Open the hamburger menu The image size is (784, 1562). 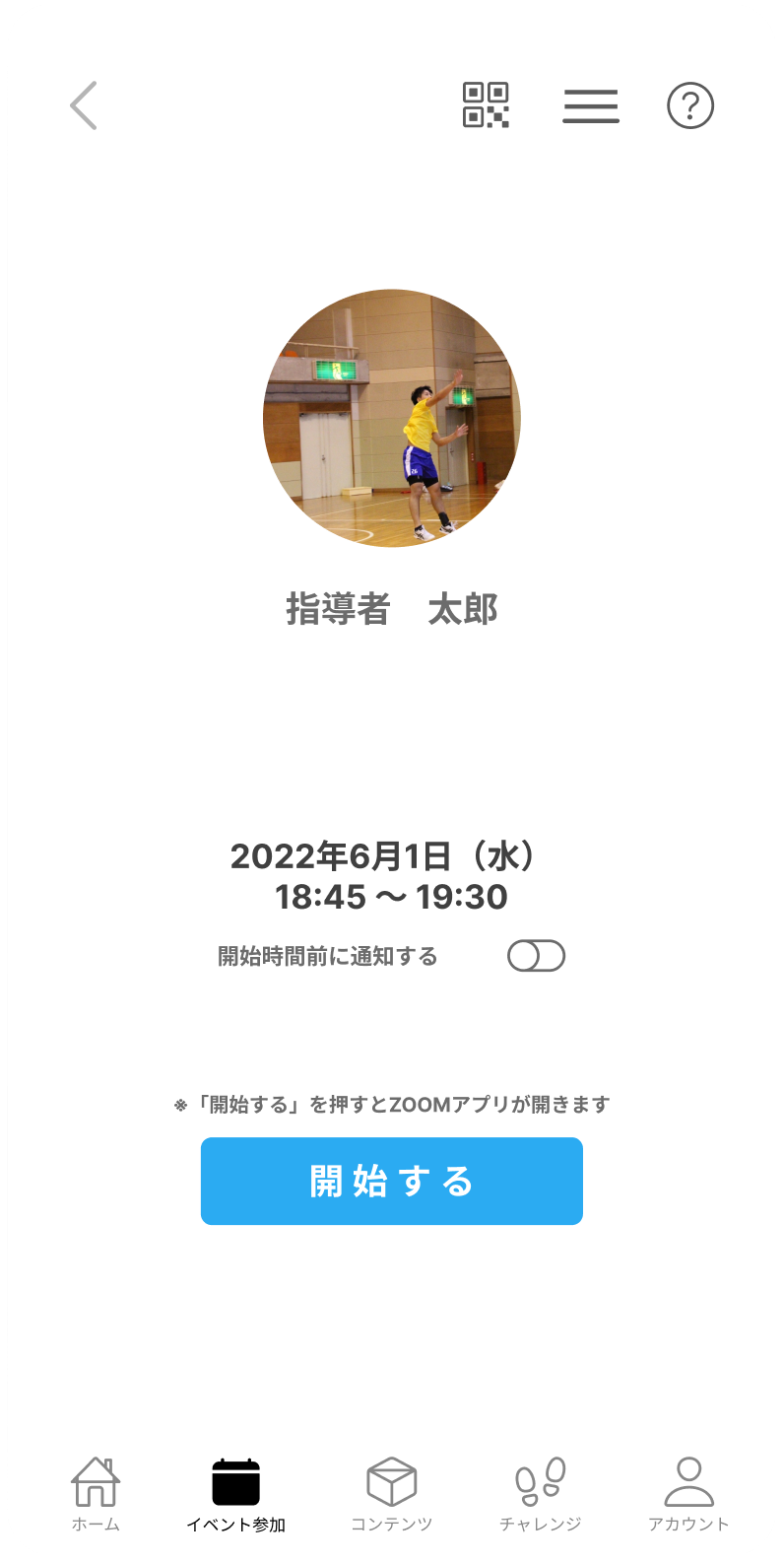[x=591, y=105]
